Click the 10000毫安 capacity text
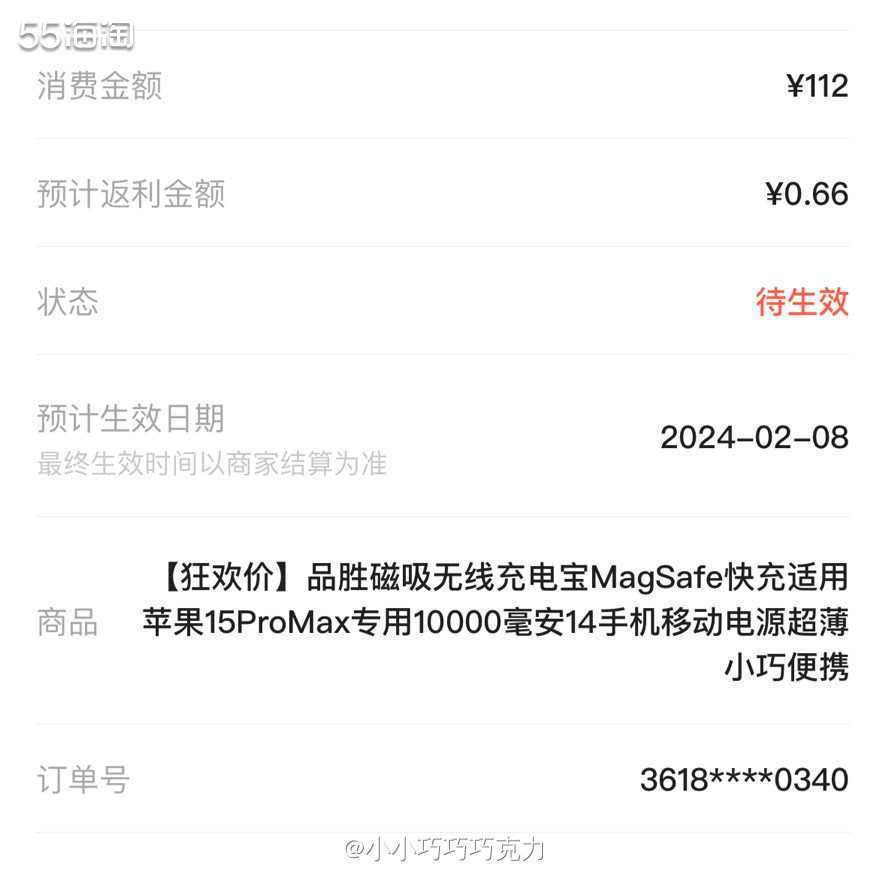Viewport: 886px width, 887px height. [x=487, y=622]
